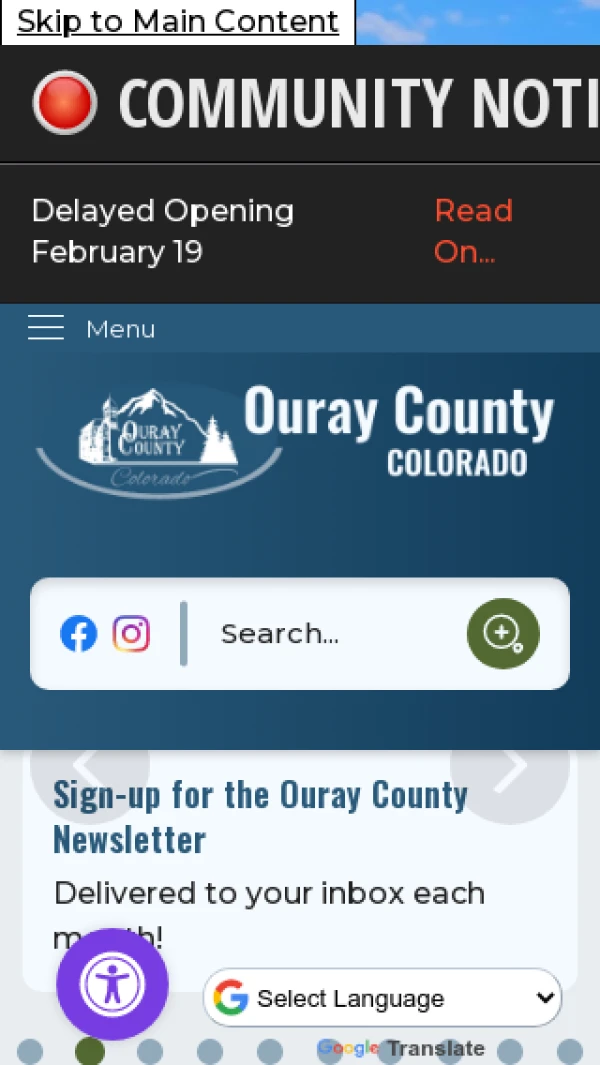Open the Ouray County Newsletter sign-up link
The image size is (600, 1065).
click(x=260, y=817)
